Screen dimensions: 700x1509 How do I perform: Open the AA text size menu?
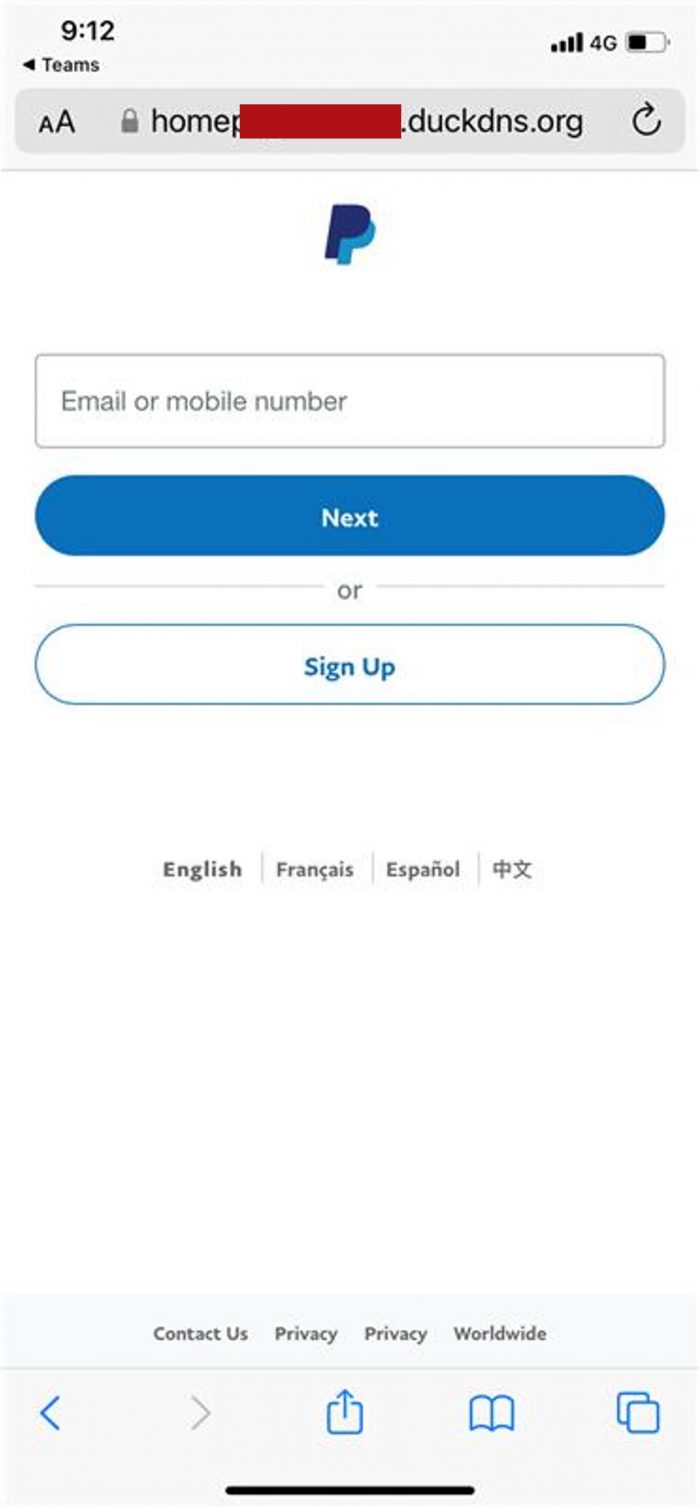click(57, 122)
